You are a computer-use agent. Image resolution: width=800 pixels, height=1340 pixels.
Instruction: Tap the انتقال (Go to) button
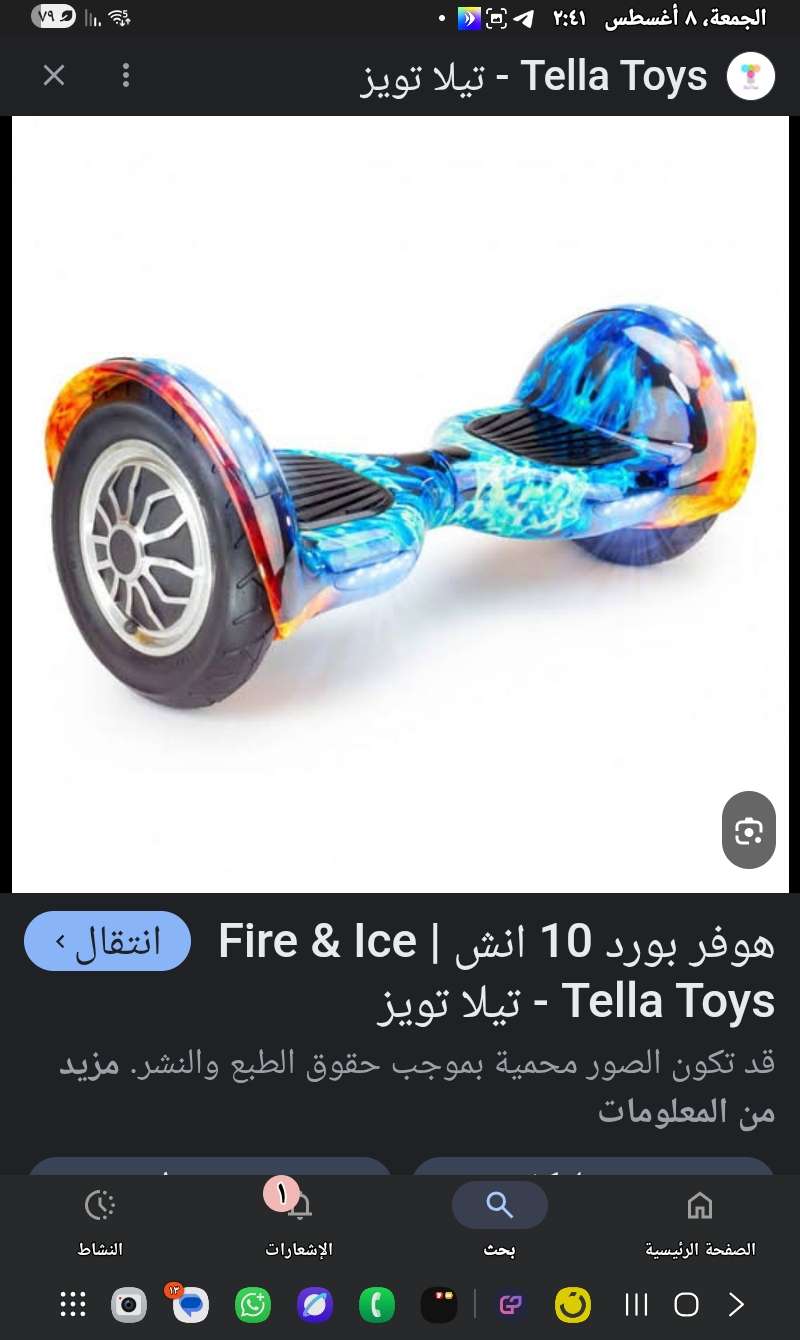click(107, 941)
